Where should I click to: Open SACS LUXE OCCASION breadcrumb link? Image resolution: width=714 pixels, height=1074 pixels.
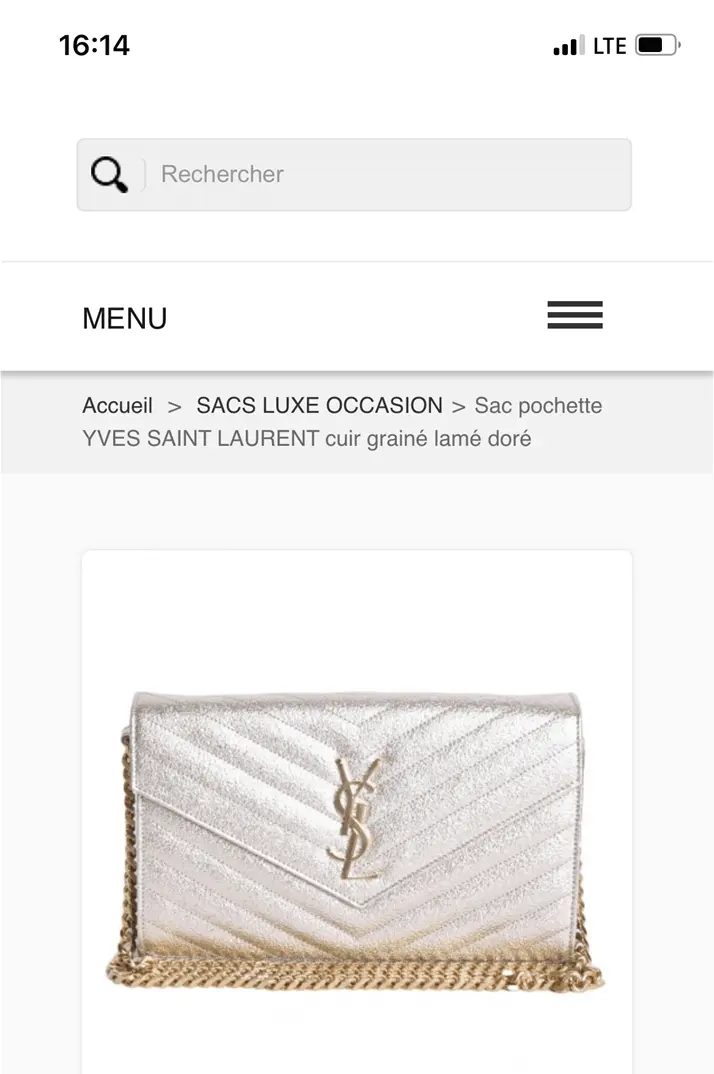coord(319,406)
